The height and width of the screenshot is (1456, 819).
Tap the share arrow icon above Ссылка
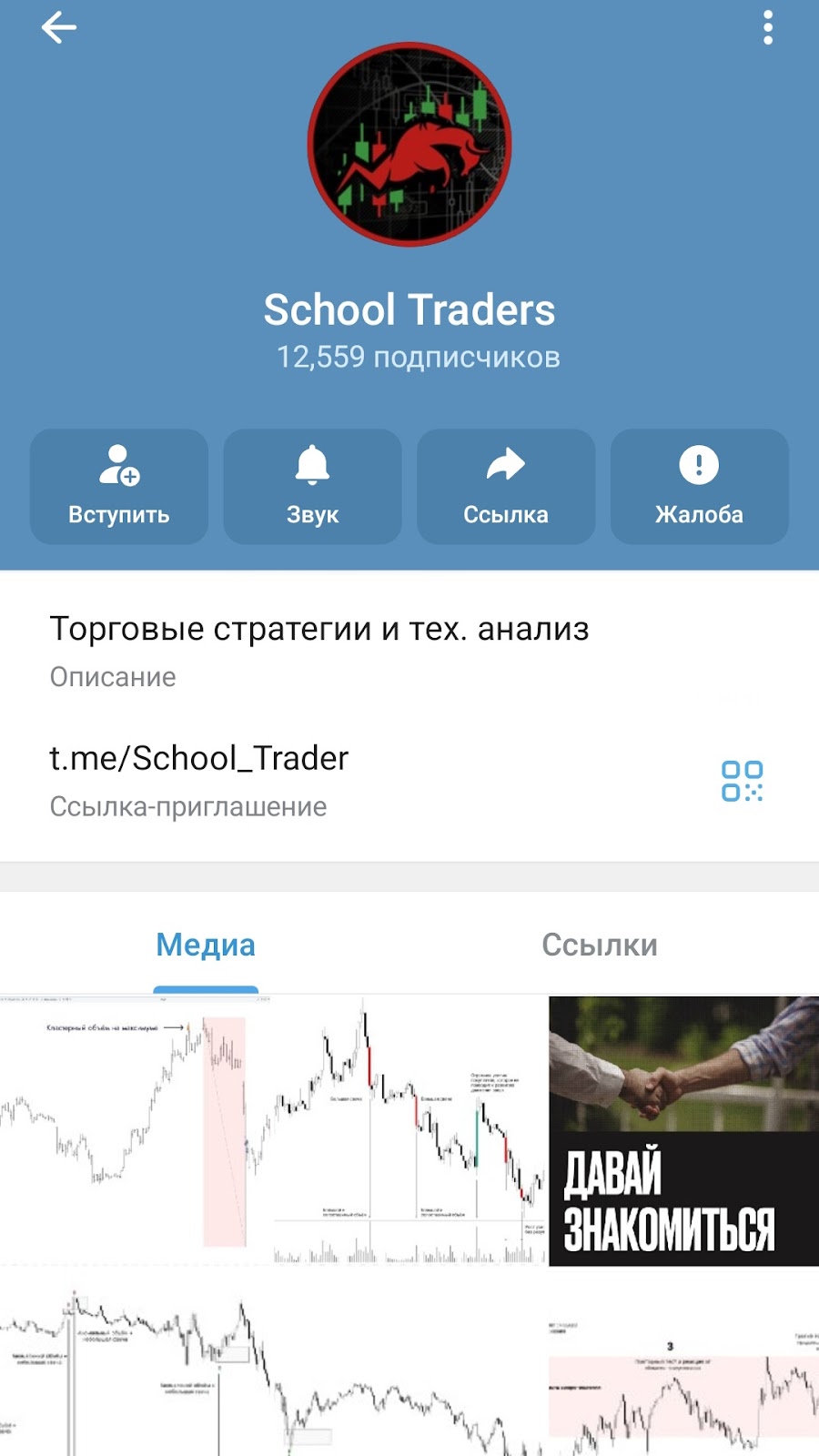(x=506, y=465)
